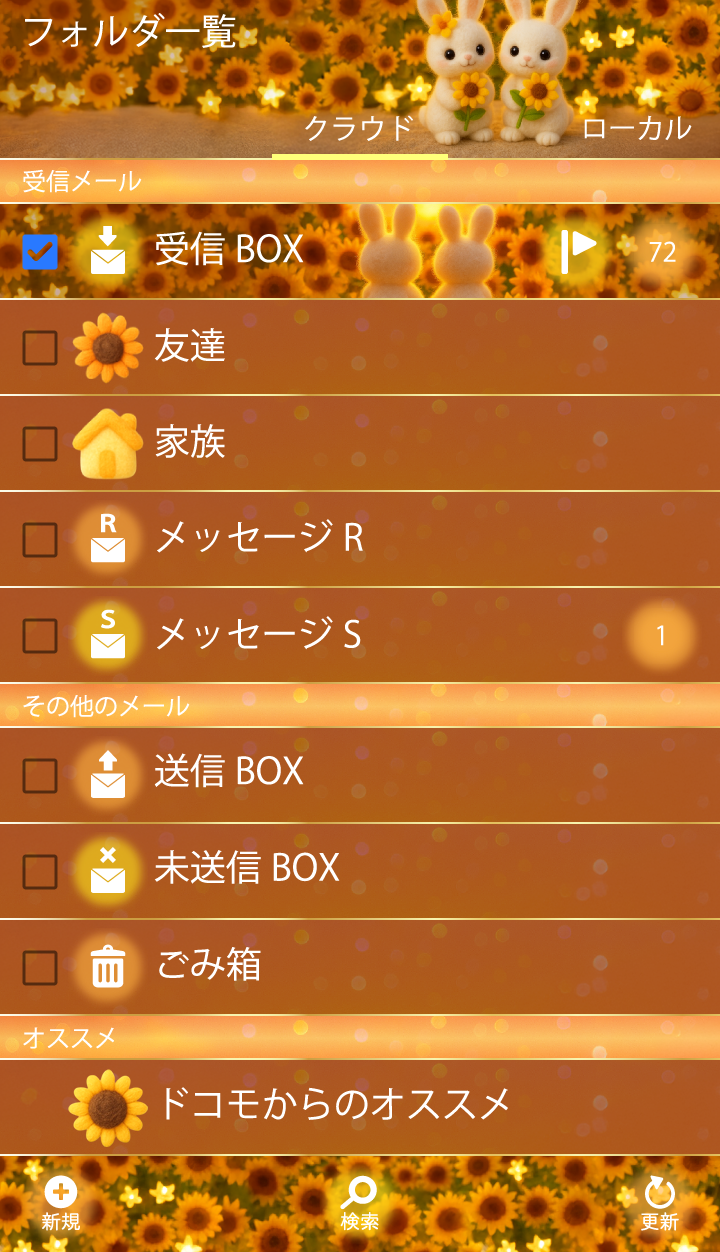Select the クラウド tab

tap(359, 128)
